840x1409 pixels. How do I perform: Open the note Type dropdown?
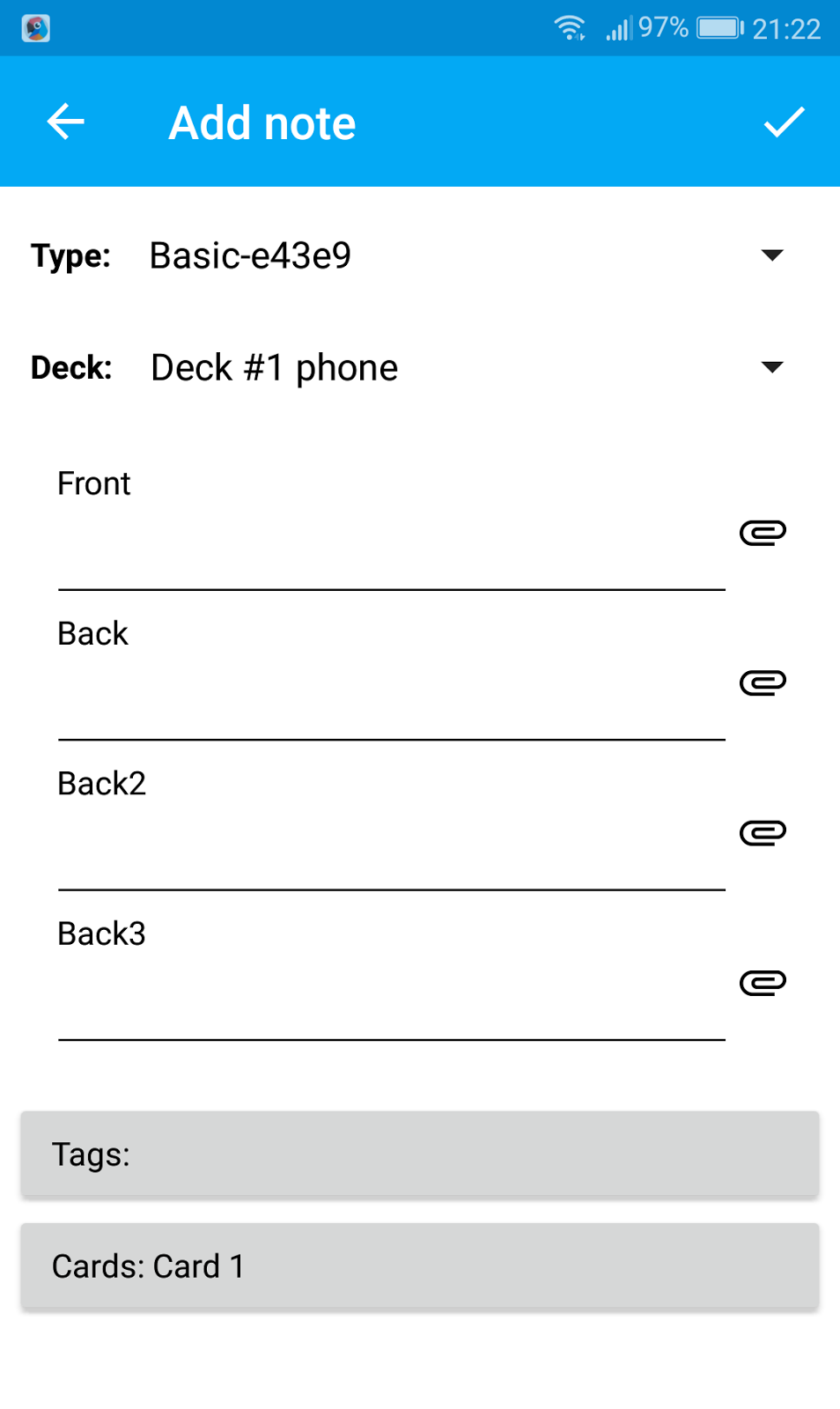(467, 255)
